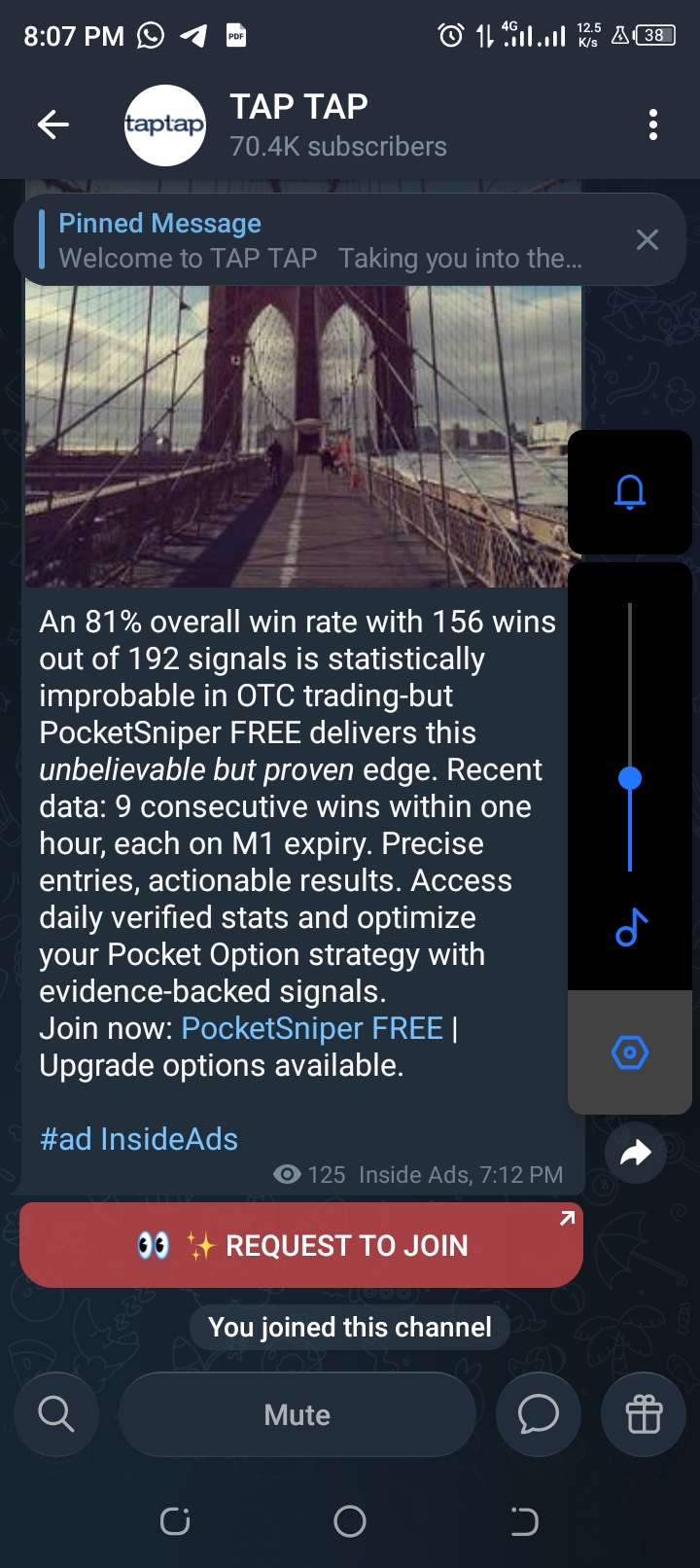The width and height of the screenshot is (700, 1568).
Task: Open the volume panel sound settings
Action: [630, 1052]
